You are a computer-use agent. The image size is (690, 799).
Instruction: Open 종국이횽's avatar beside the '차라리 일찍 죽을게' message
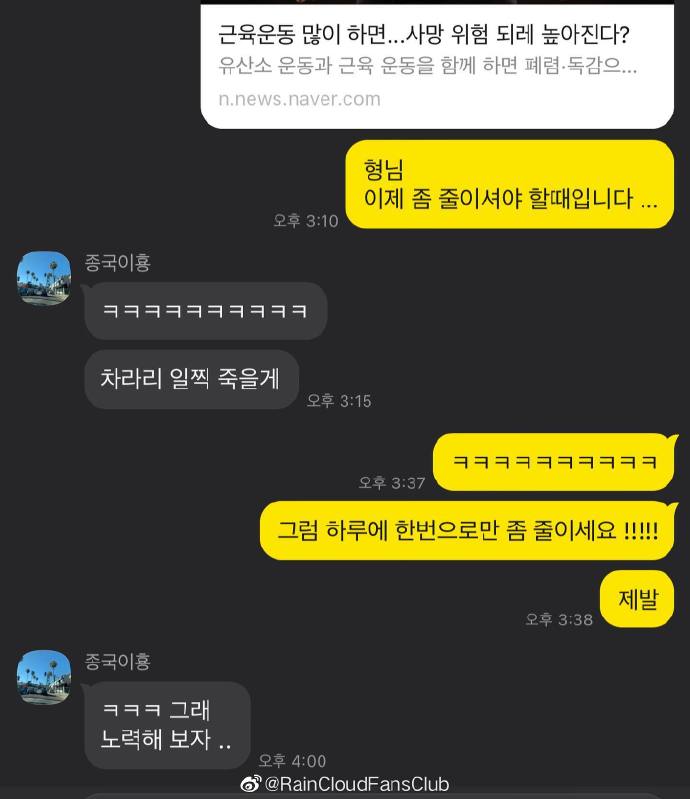(x=44, y=278)
